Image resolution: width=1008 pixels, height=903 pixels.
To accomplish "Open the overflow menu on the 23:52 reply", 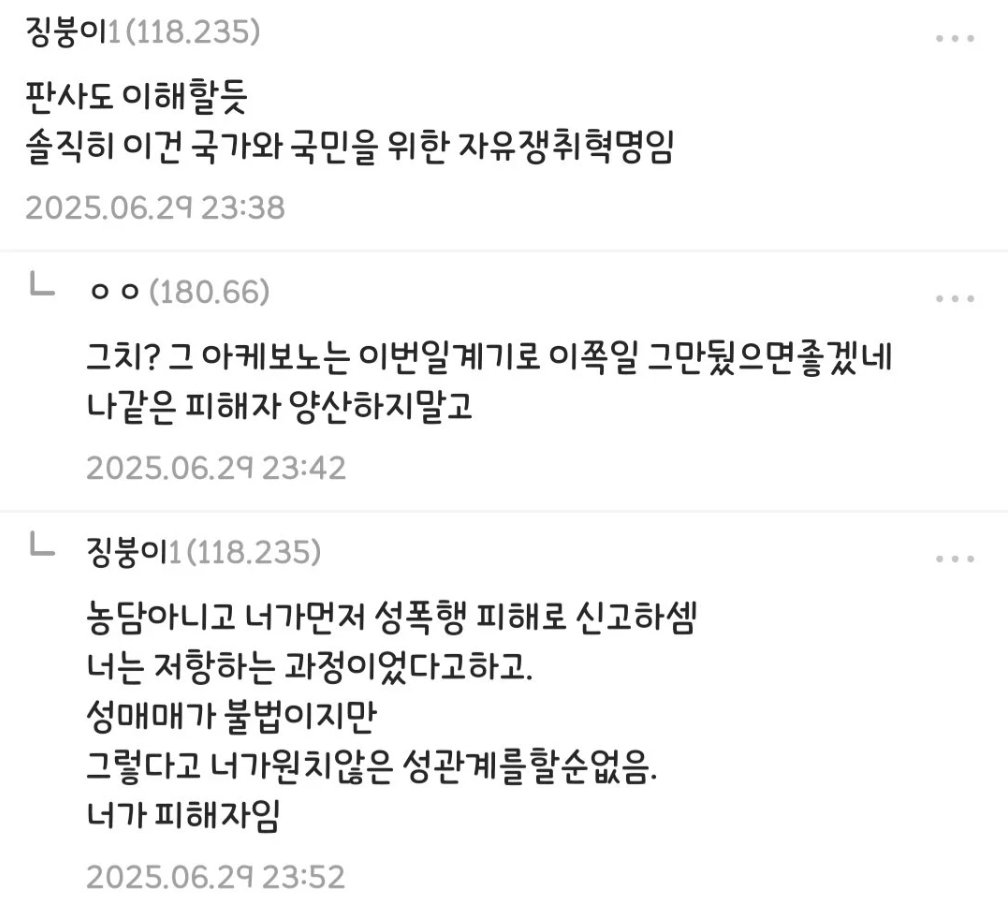I will pos(954,558).
